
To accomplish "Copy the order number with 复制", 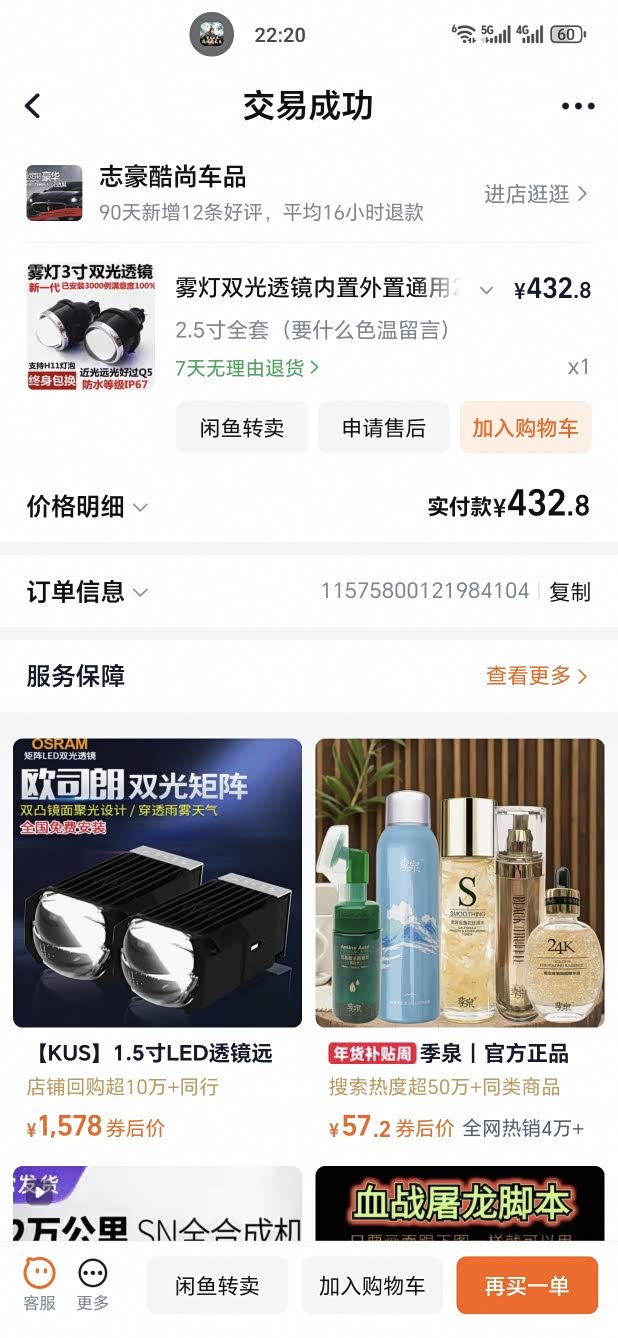I will (570, 592).
